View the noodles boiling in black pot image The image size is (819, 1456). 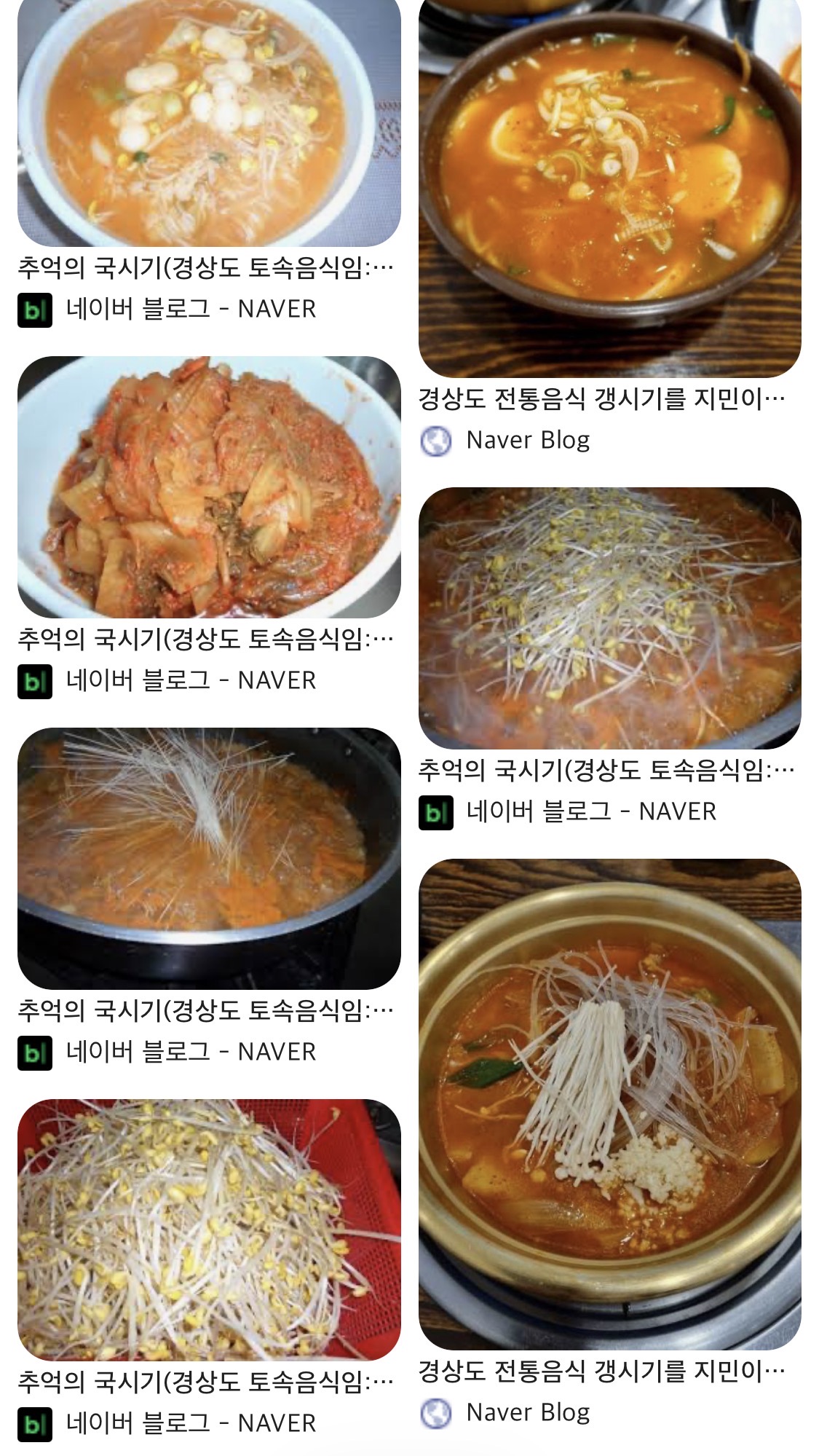point(209,858)
